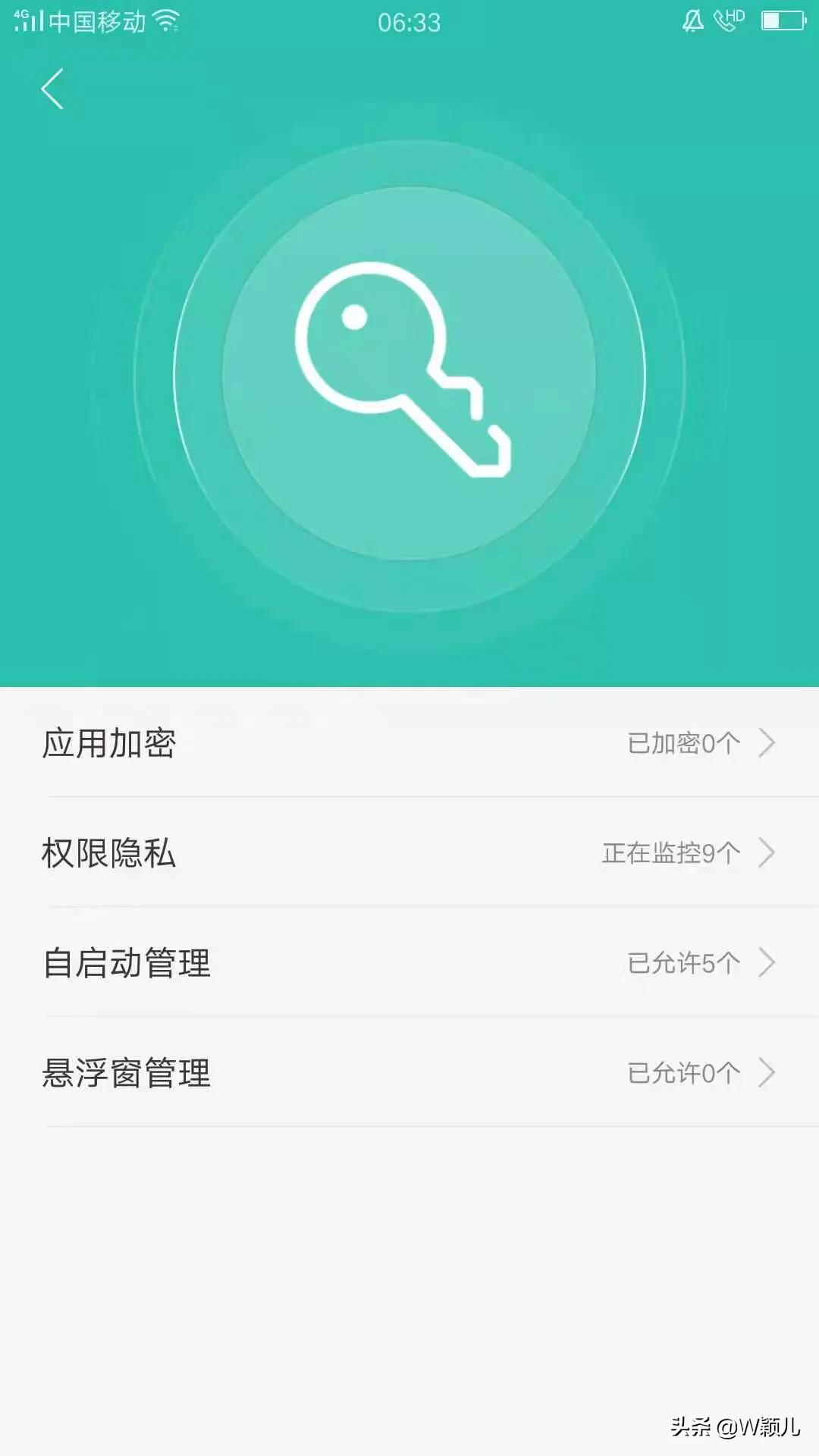
Task: Tap the back arrow at top left
Action: point(52,89)
